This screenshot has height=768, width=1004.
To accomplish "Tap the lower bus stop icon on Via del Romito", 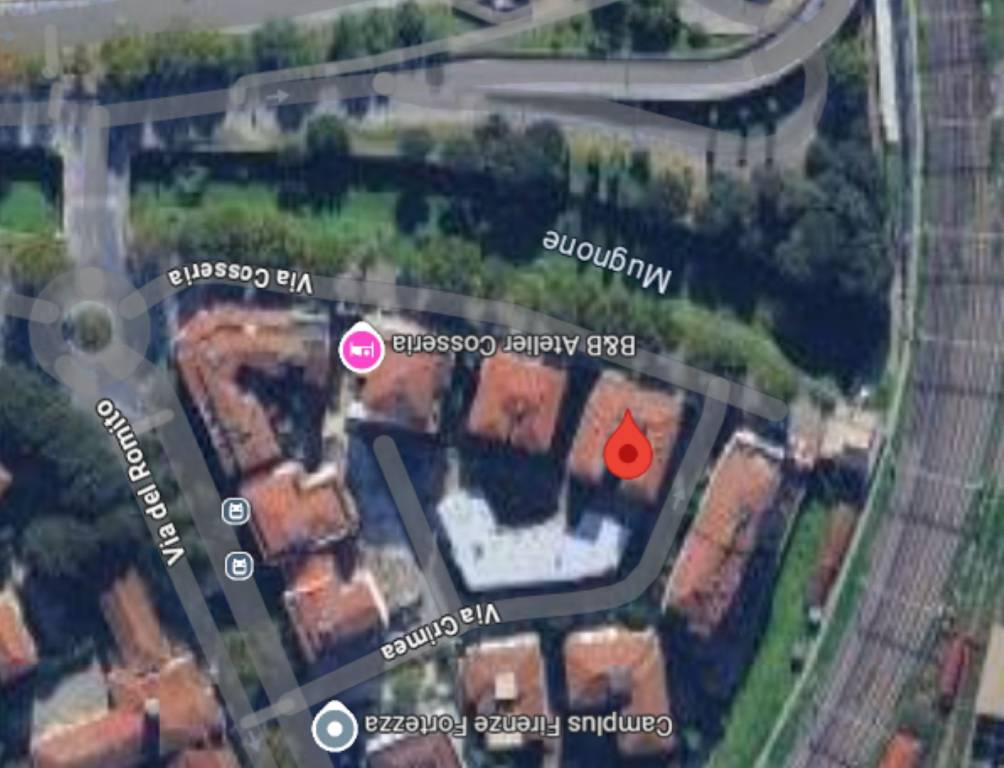I will (239, 567).
